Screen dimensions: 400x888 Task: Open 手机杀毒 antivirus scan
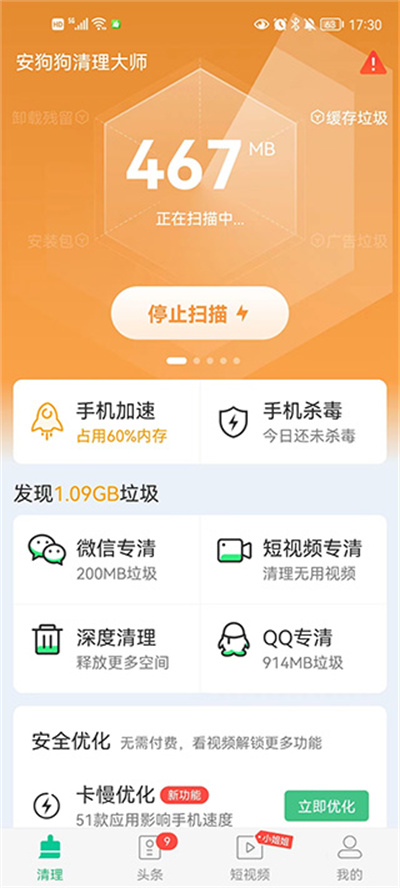293,422
